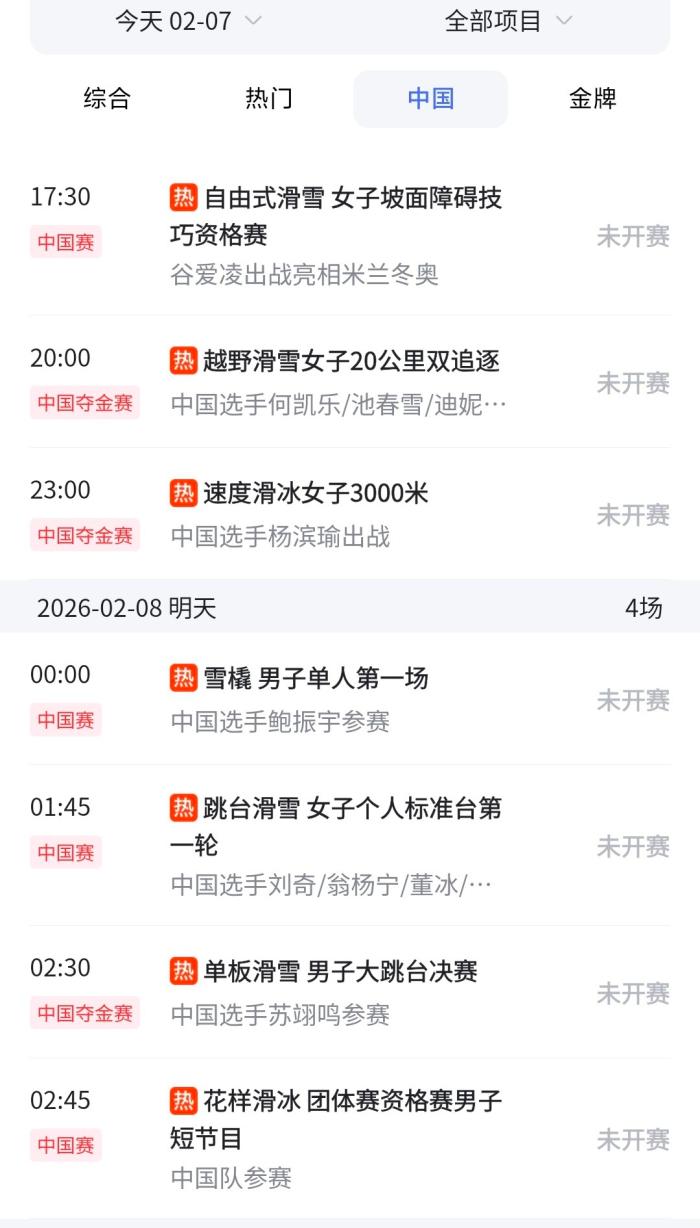Open the 今天 02-07 date dropdown
This screenshot has width=700, height=1228.
(x=188, y=21)
